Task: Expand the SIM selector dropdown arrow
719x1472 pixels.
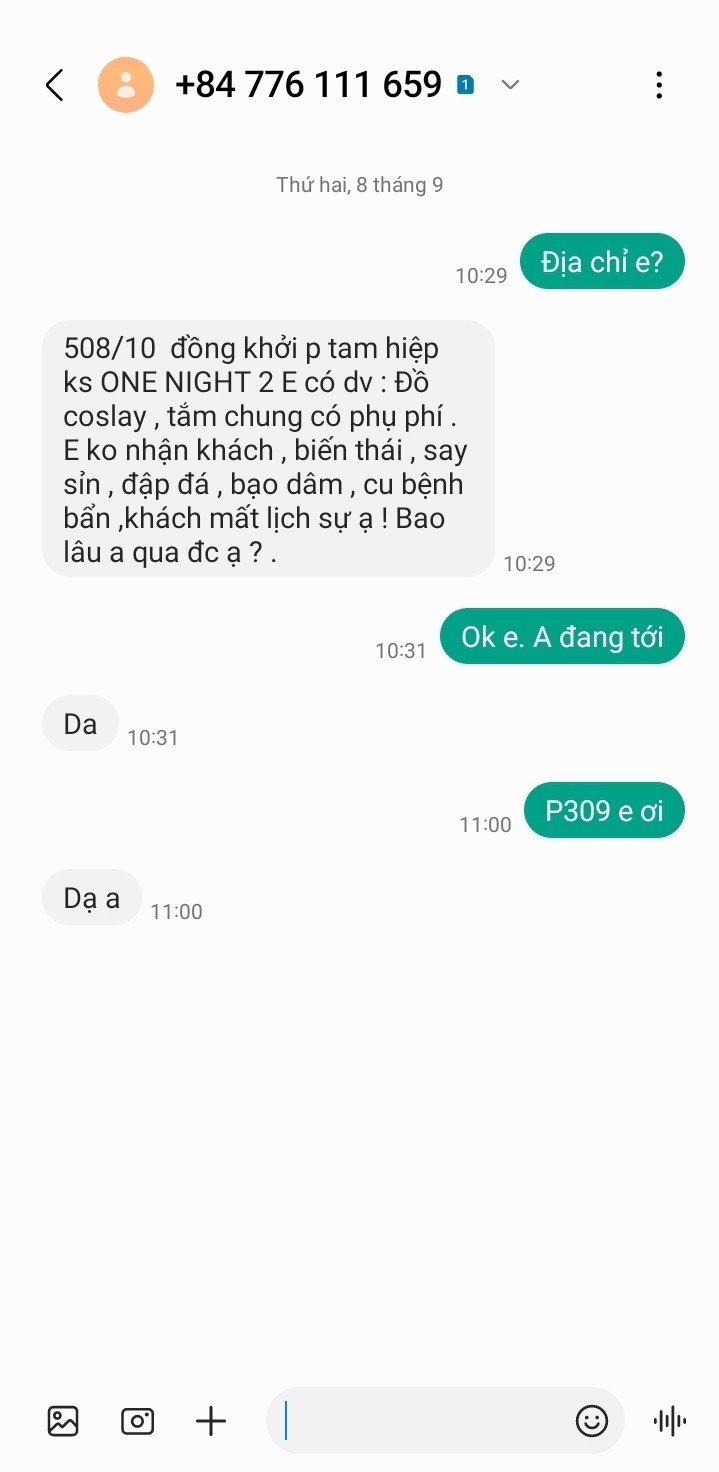Action: (x=510, y=85)
